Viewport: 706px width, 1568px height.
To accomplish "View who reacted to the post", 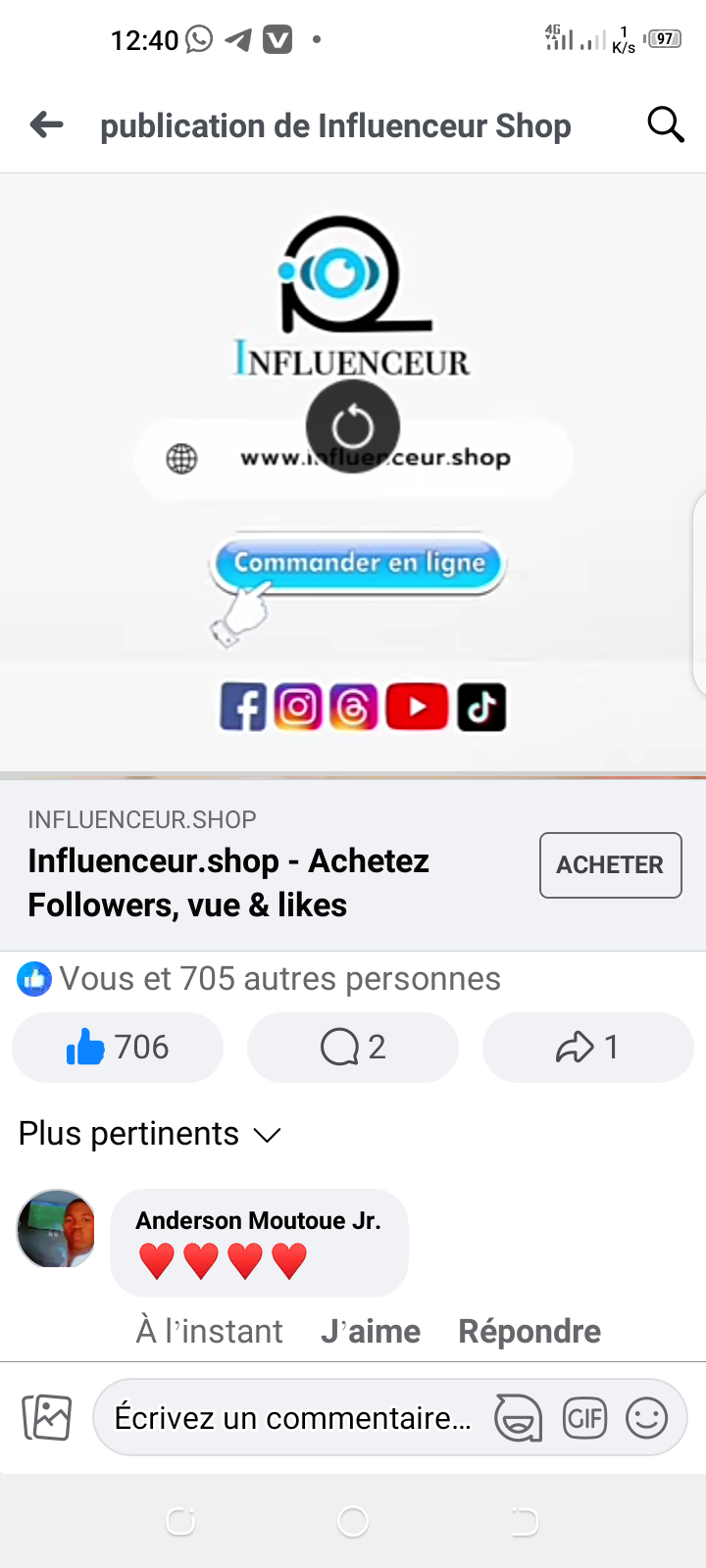I will (260, 978).
